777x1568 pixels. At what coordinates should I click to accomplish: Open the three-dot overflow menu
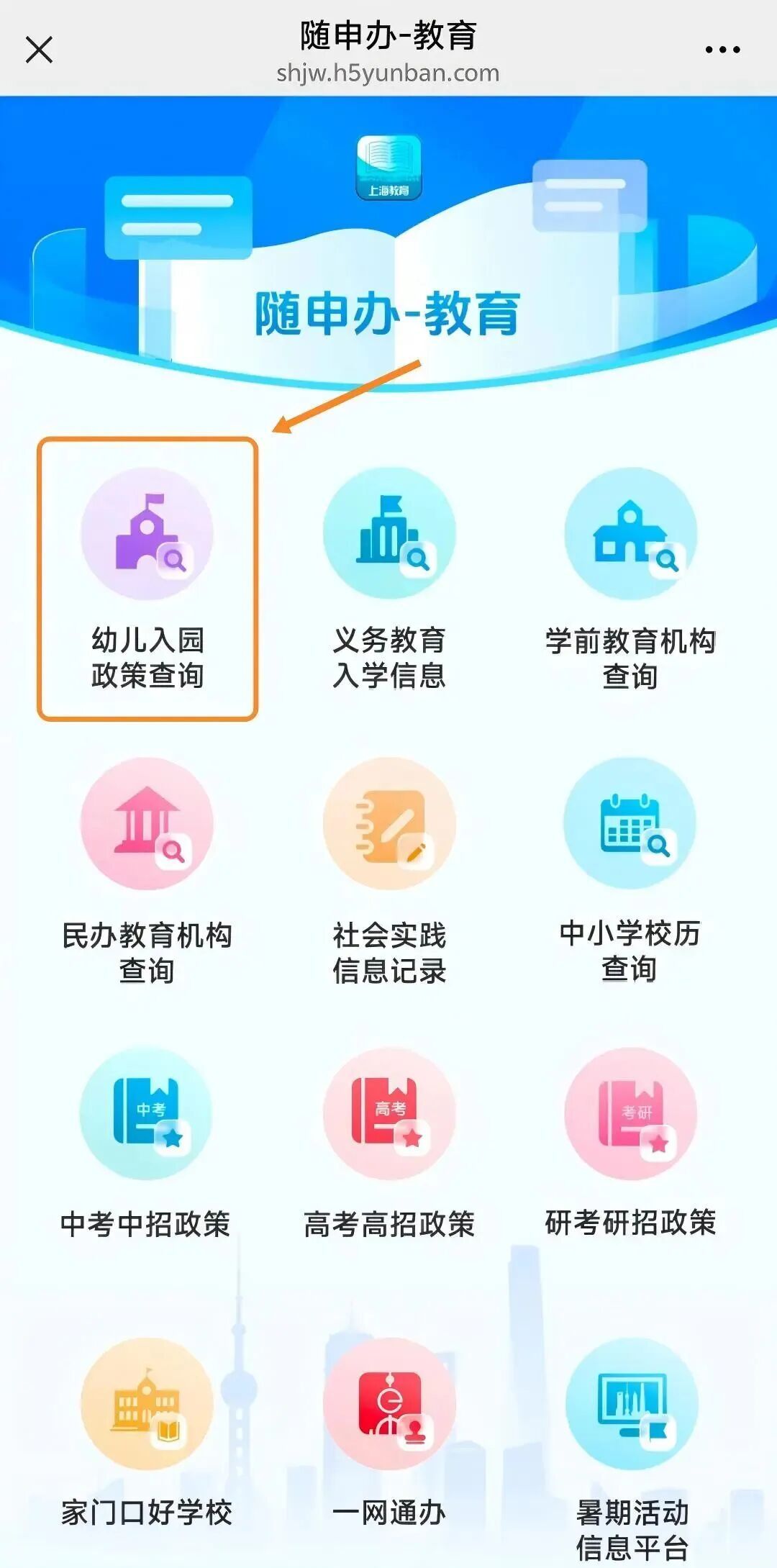tap(722, 50)
